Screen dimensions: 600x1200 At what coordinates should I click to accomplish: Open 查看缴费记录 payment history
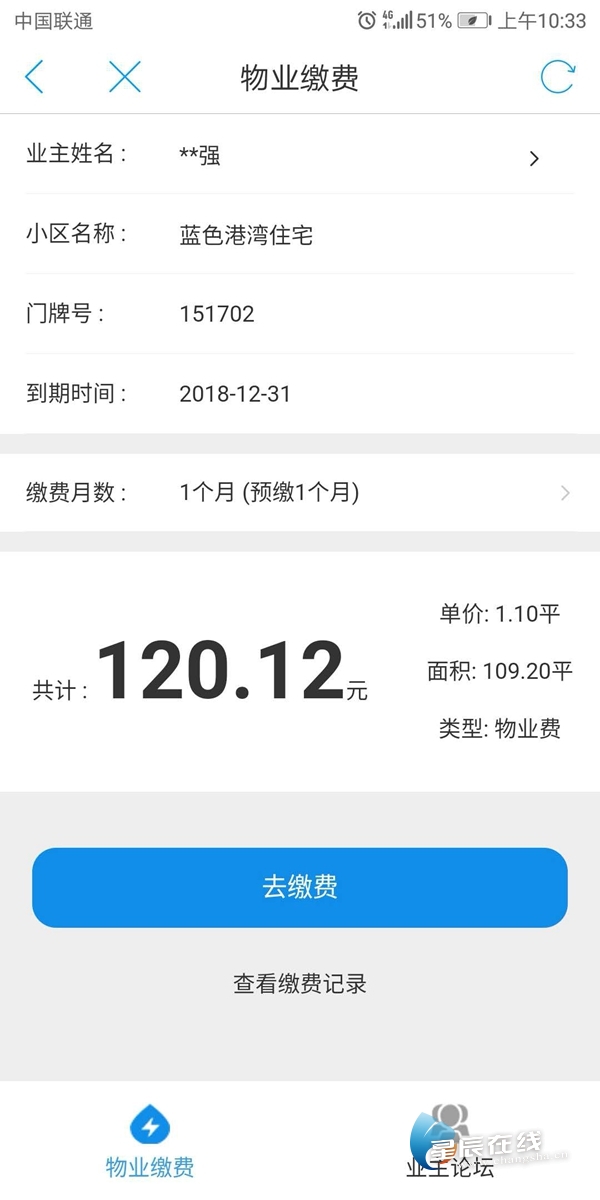300,984
